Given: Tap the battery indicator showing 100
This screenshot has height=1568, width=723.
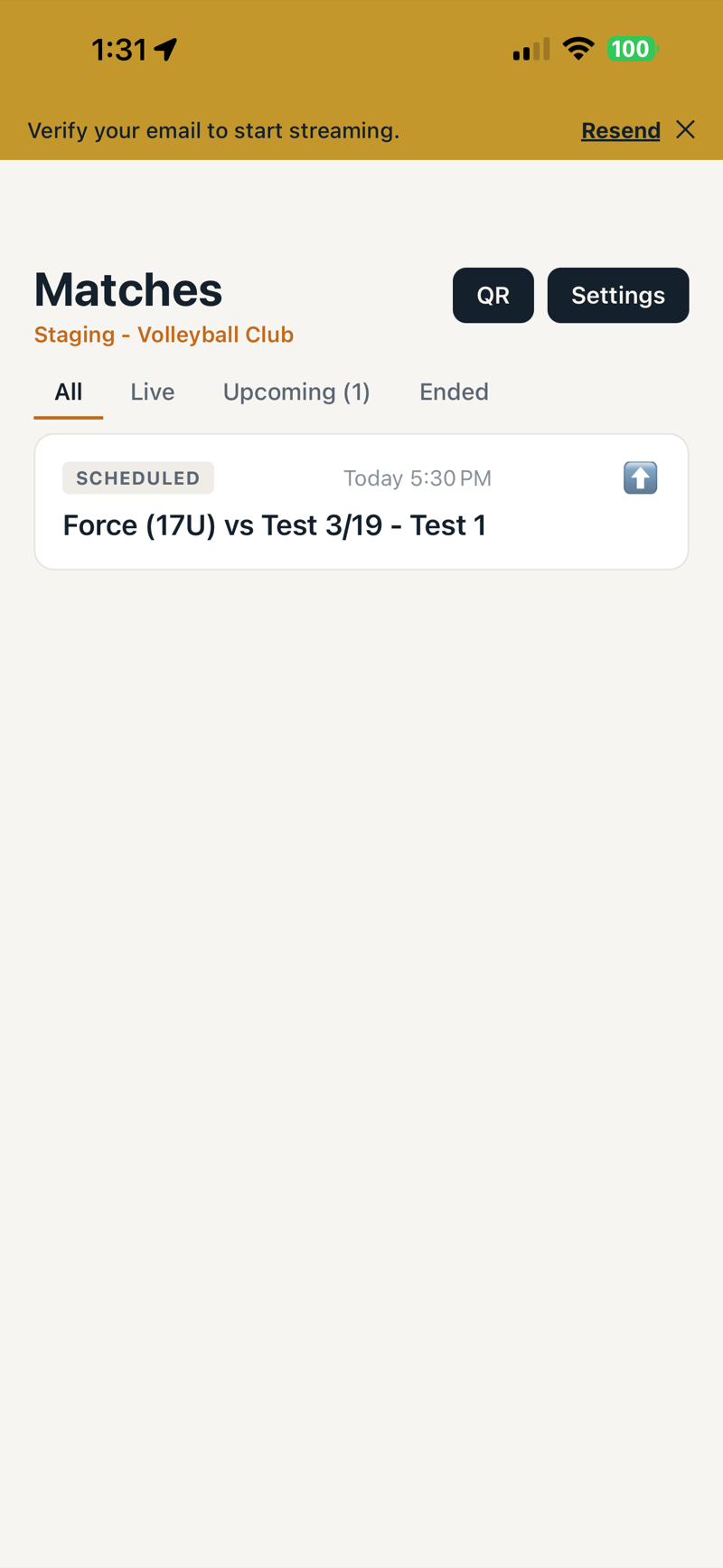Looking at the screenshot, I should click(633, 49).
